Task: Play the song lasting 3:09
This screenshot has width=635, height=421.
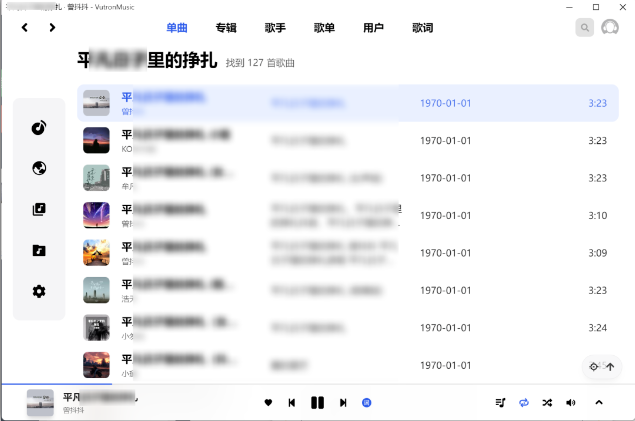Action: coord(348,253)
